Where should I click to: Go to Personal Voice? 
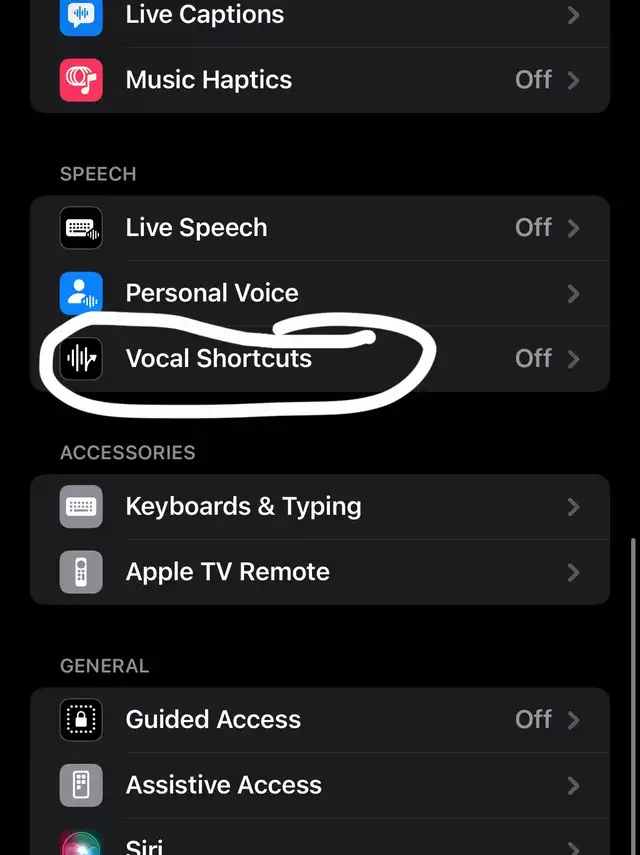pos(320,293)
